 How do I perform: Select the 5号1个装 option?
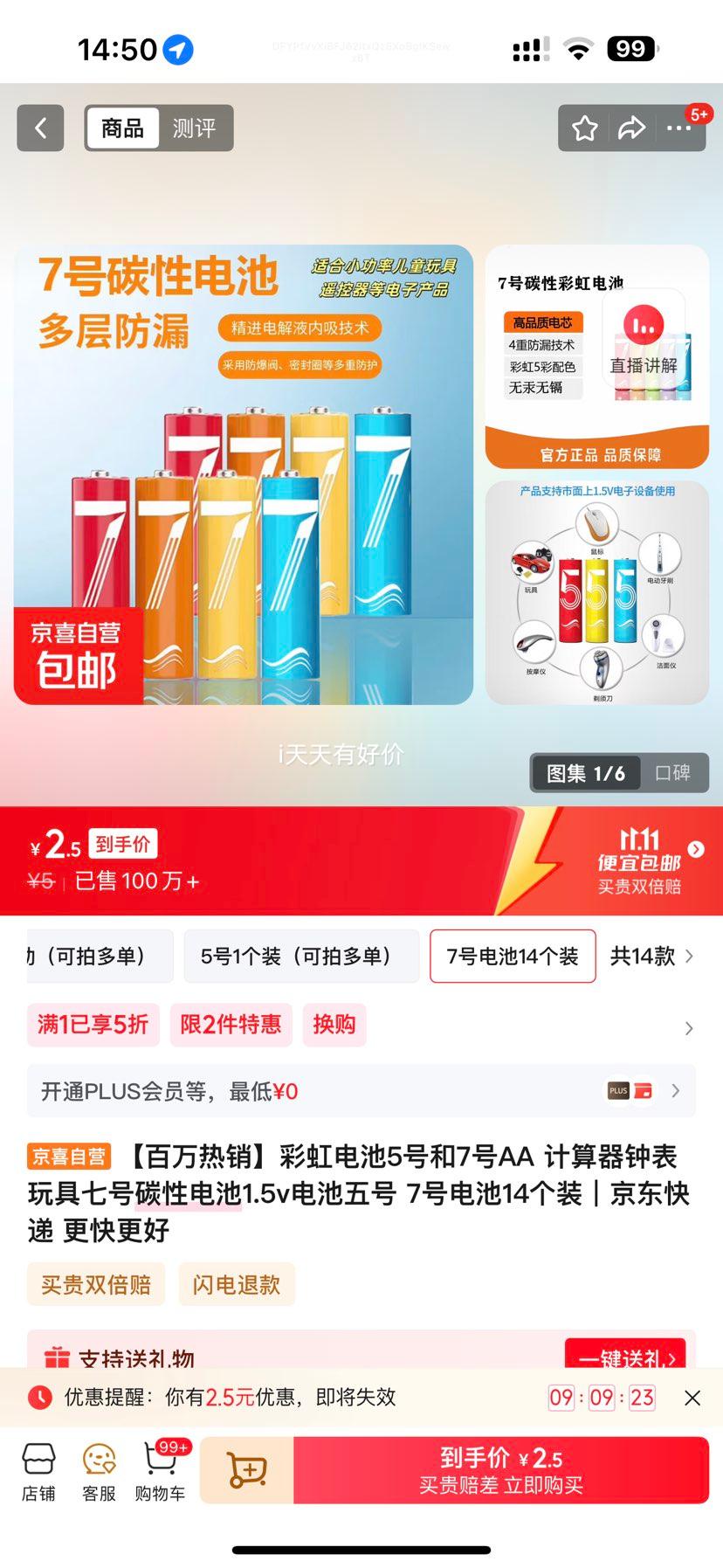point(301,957)
